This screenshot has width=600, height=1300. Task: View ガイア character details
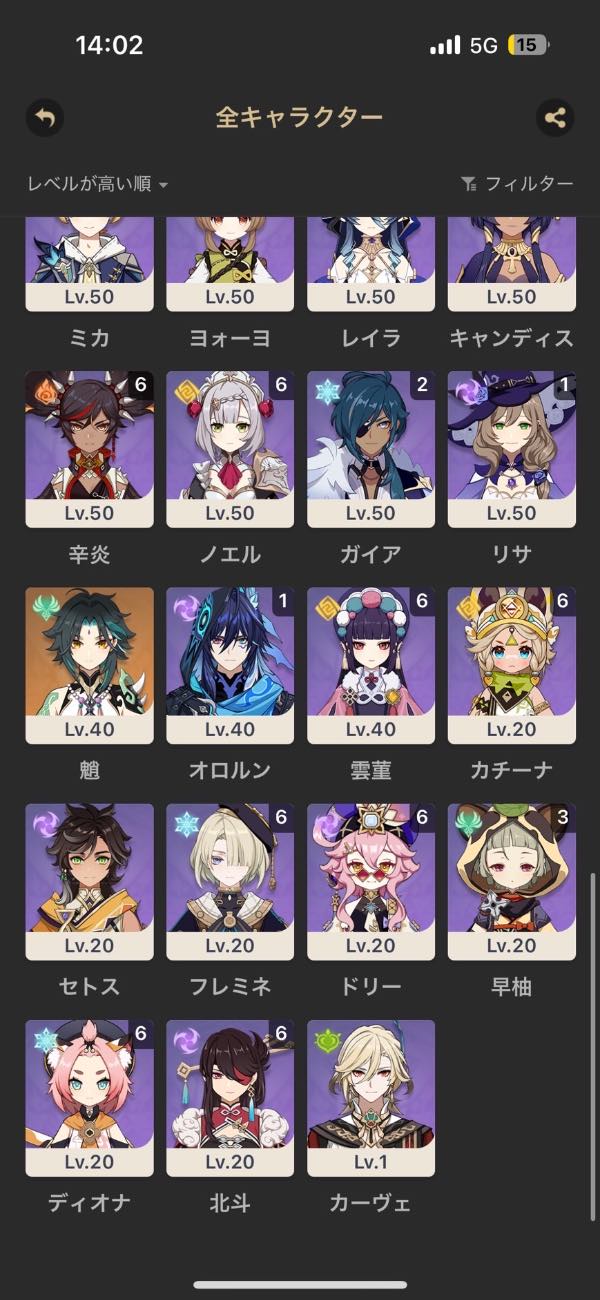click(x=371, y=449)
